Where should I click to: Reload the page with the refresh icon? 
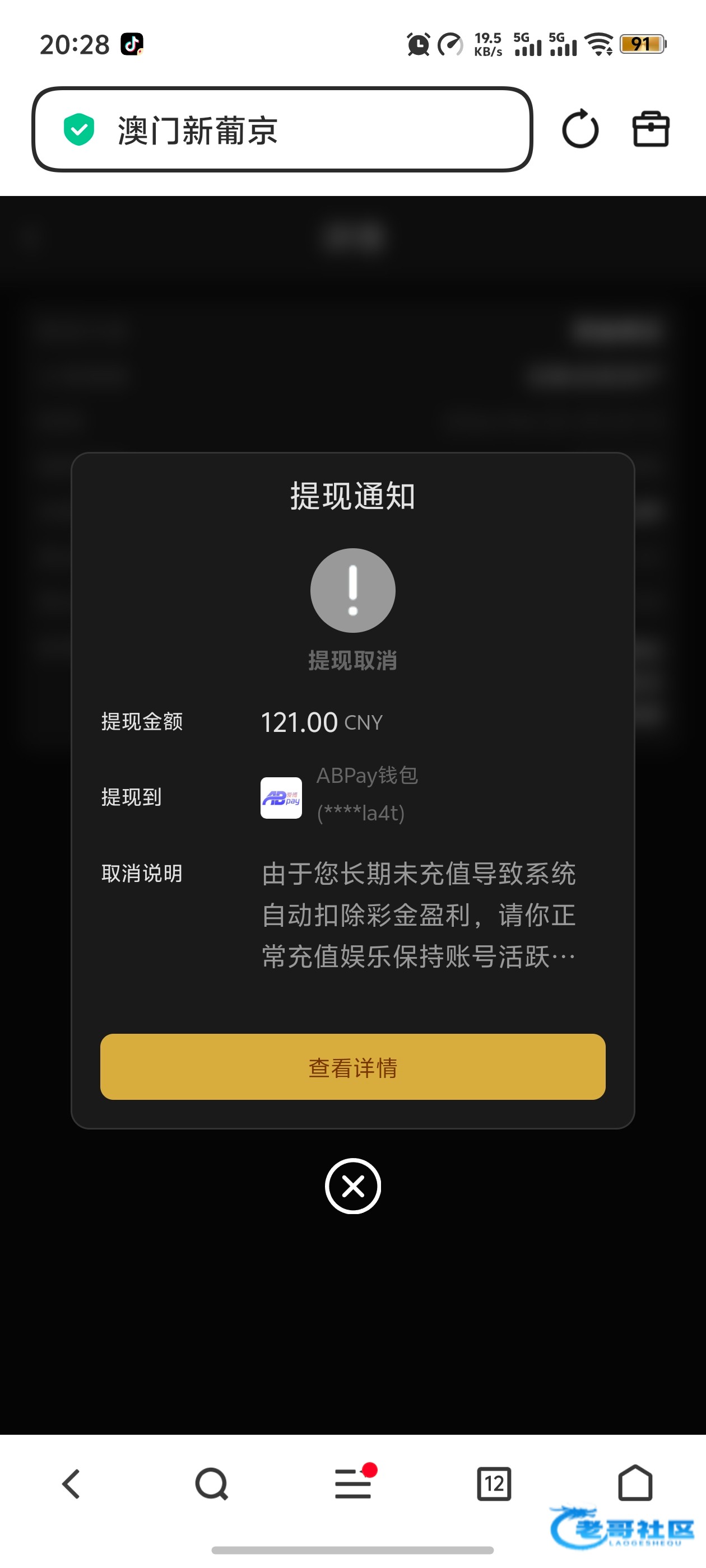[580, 129]
